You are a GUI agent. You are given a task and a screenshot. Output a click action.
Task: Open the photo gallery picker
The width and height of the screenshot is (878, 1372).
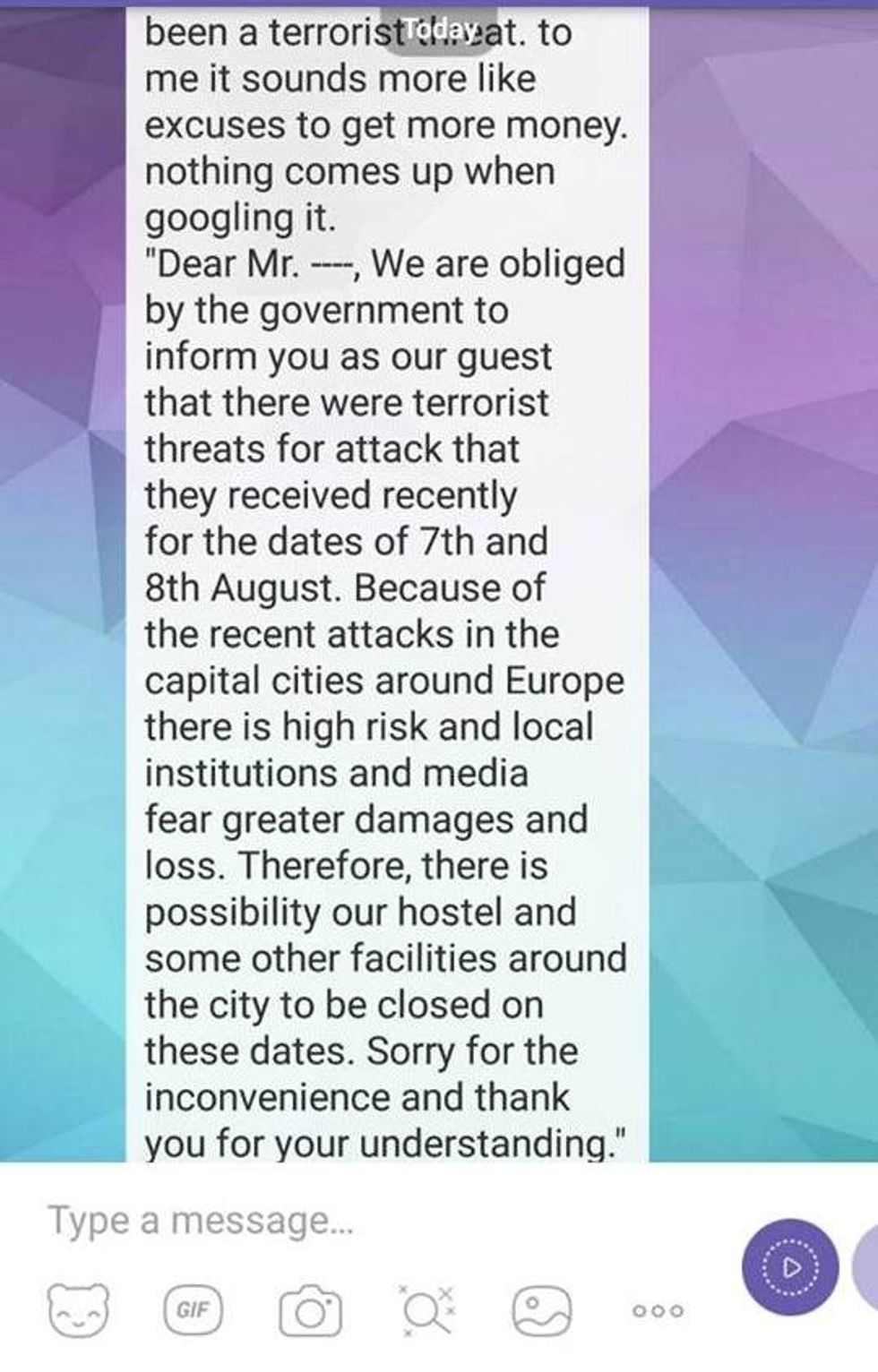coord(541,1310)
